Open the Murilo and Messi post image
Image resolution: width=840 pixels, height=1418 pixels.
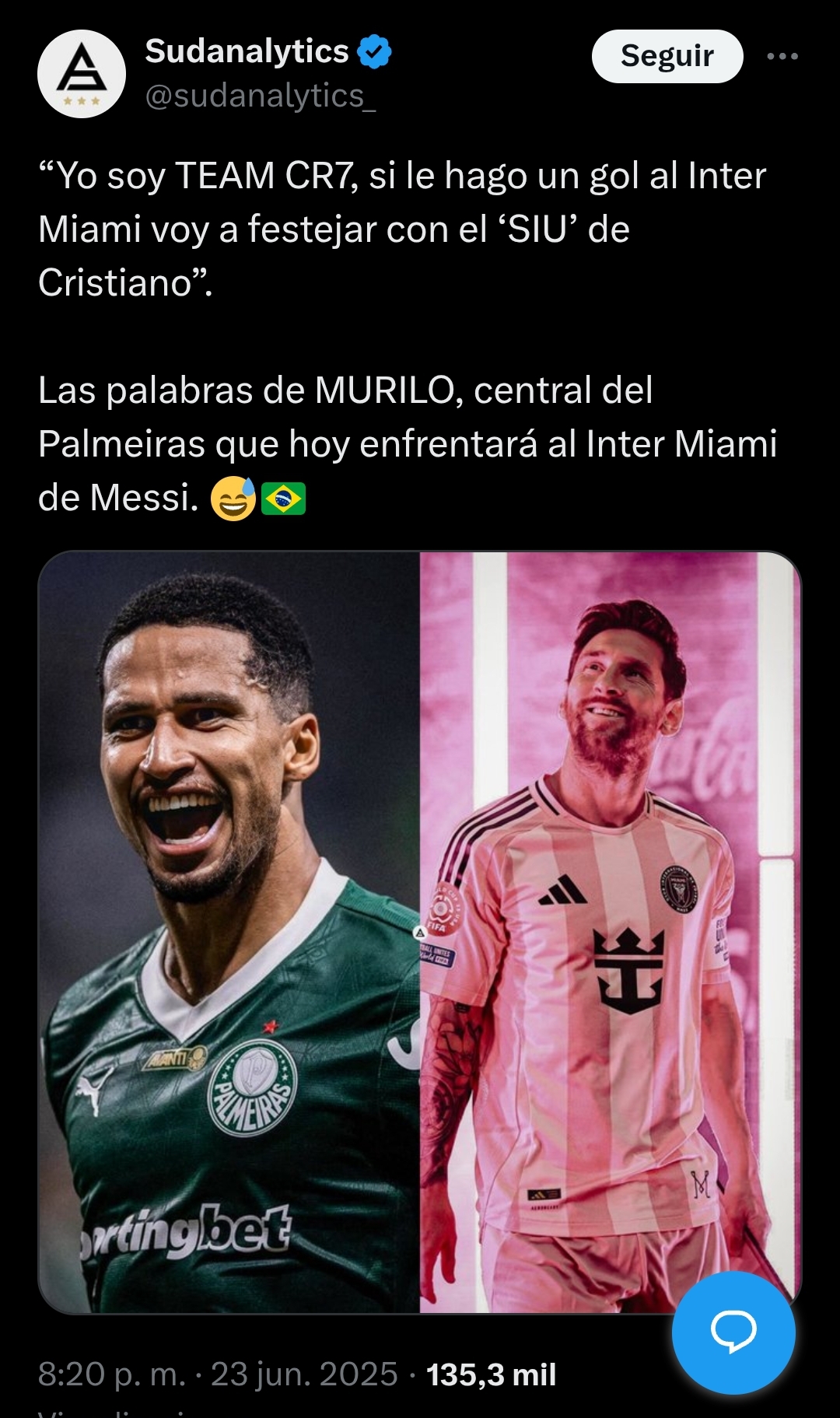(419, 932)
